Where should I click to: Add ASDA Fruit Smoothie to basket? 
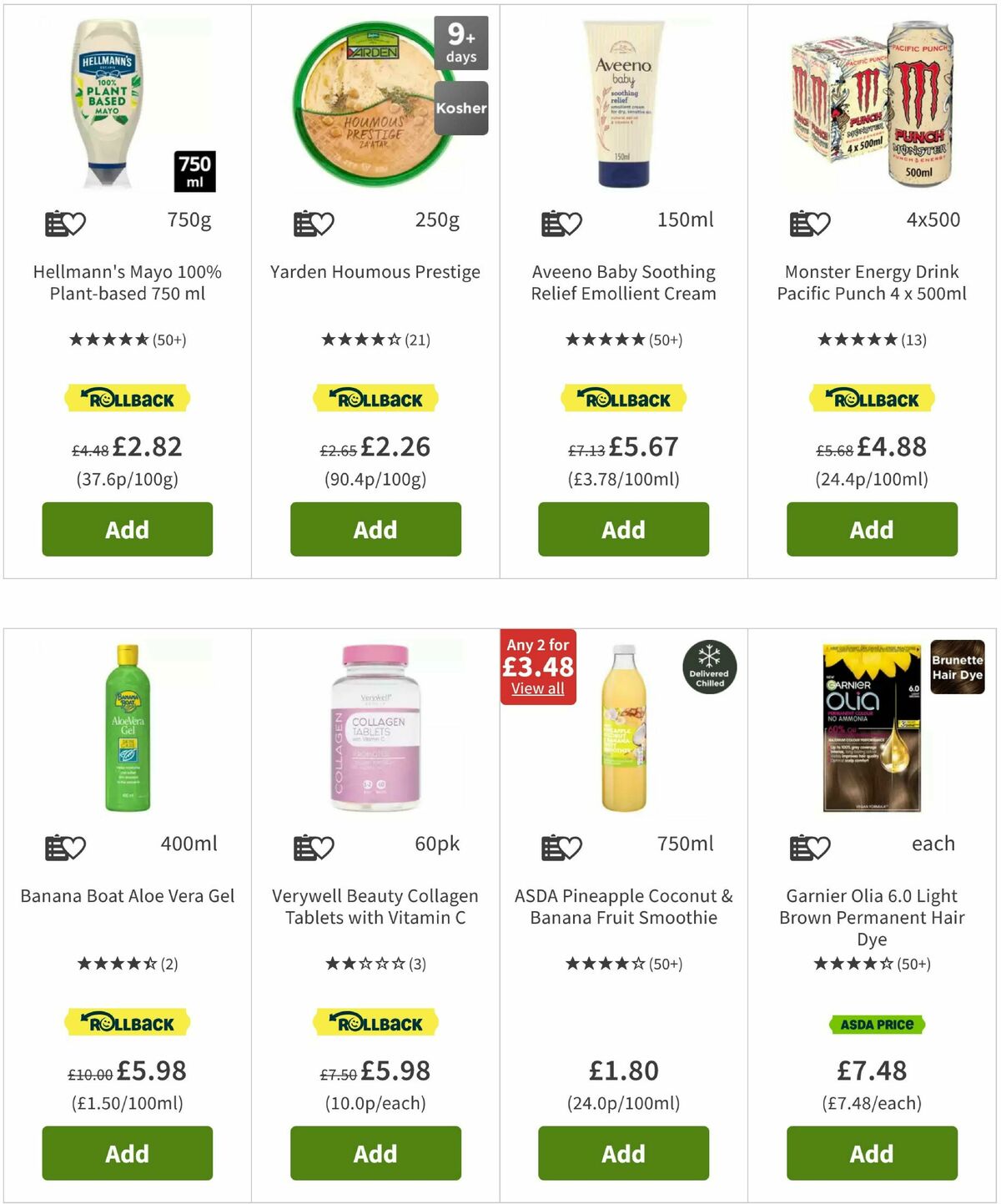point(623,1153)
